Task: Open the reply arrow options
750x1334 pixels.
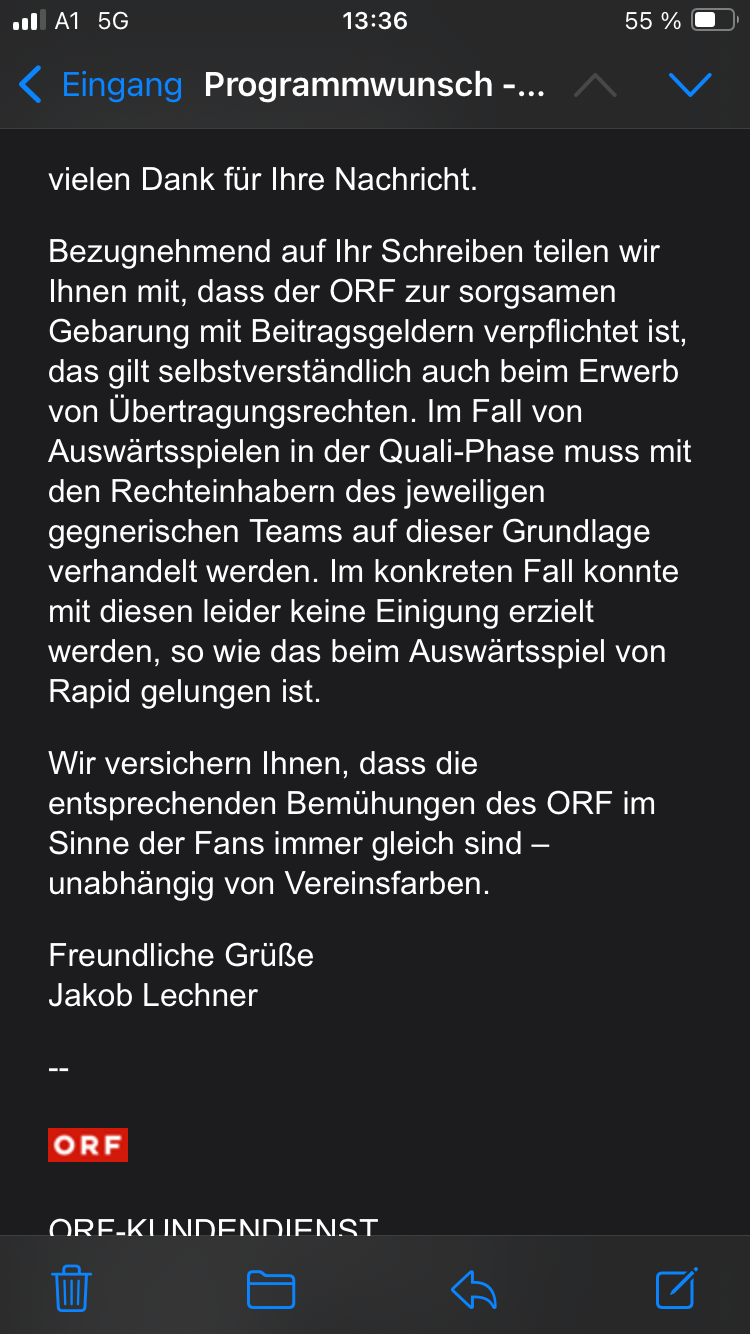Action: [x=474, y=1289]
